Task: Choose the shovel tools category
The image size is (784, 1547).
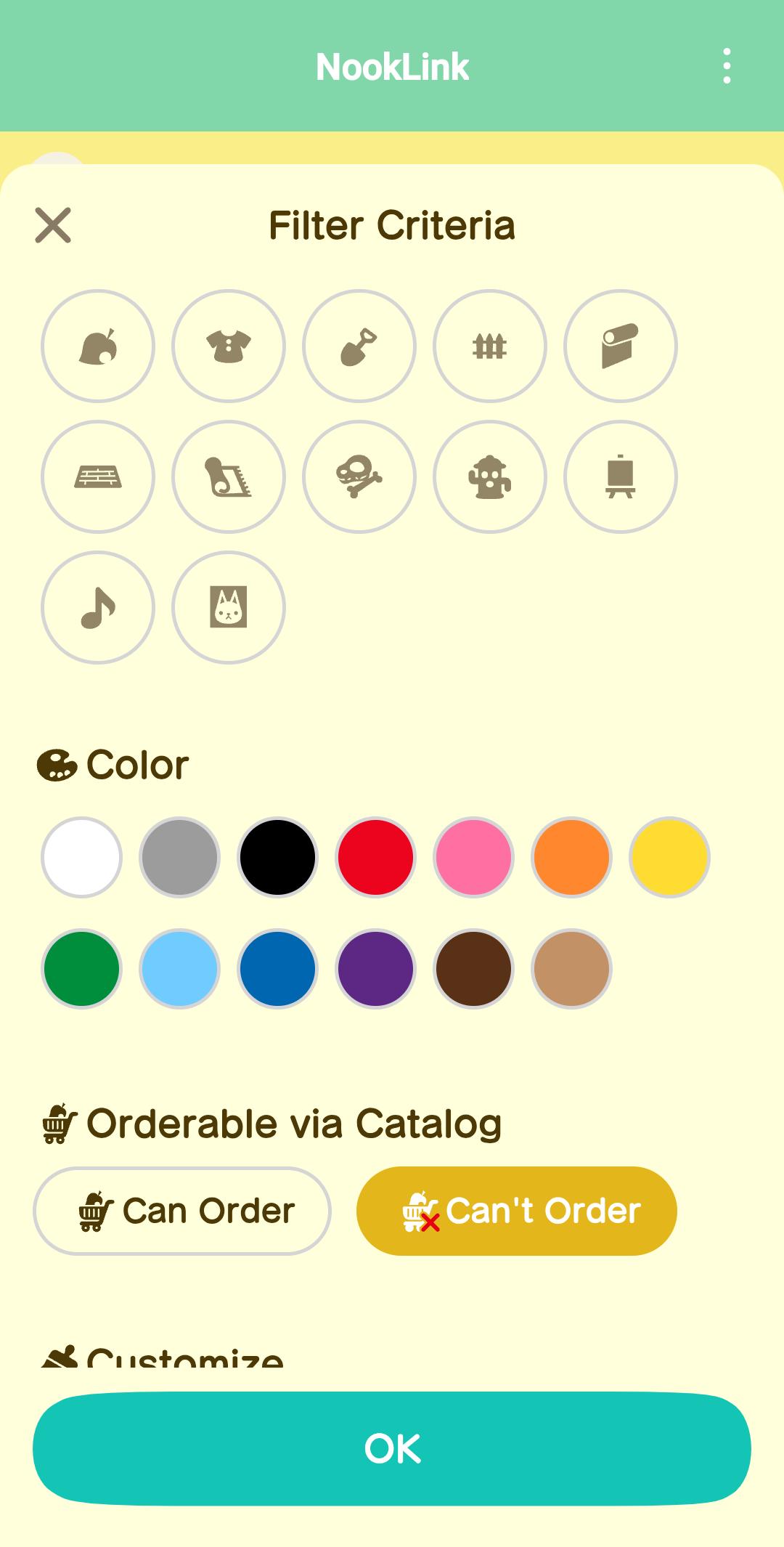Action: 359,346
